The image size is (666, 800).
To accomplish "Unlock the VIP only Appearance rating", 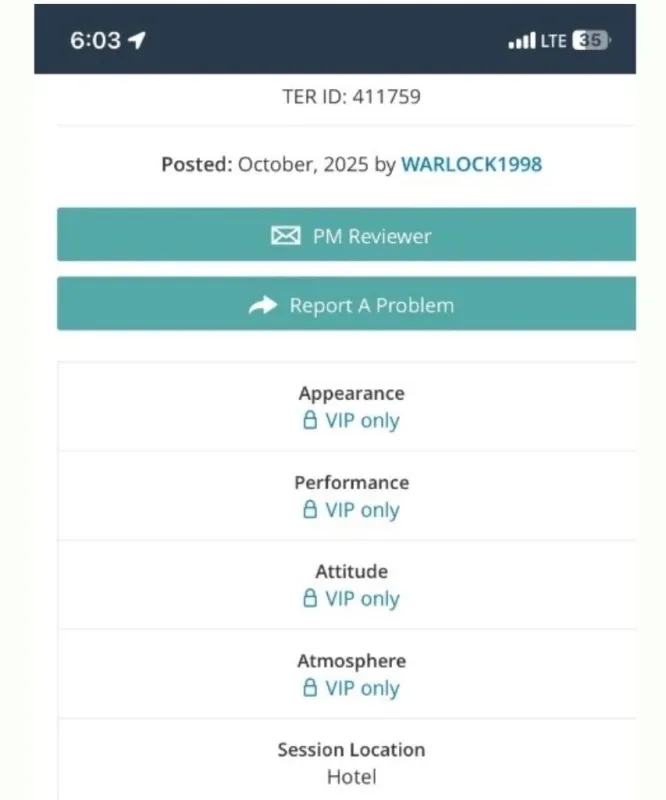I will 351,421.
